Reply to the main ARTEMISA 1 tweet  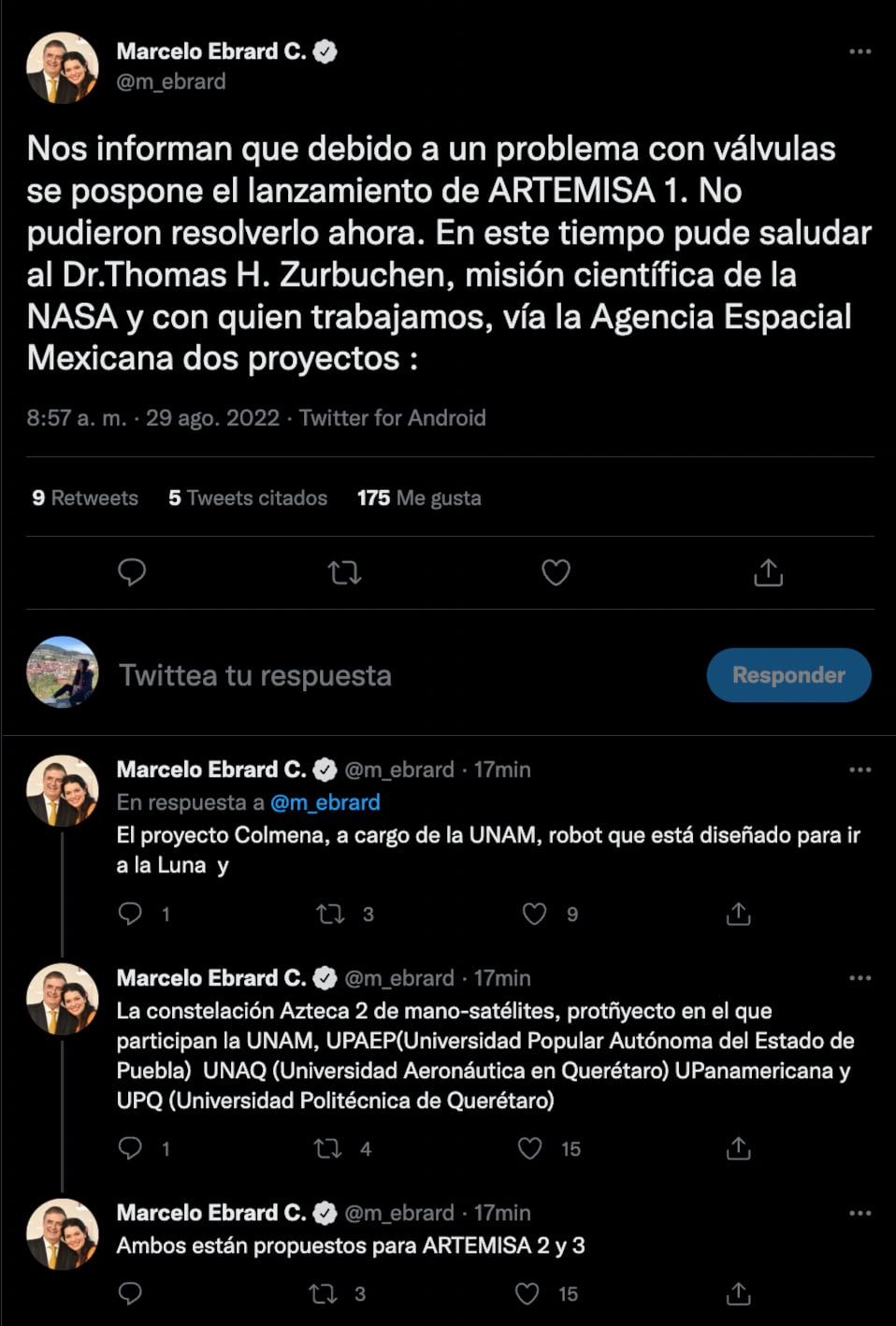[132, 572]
